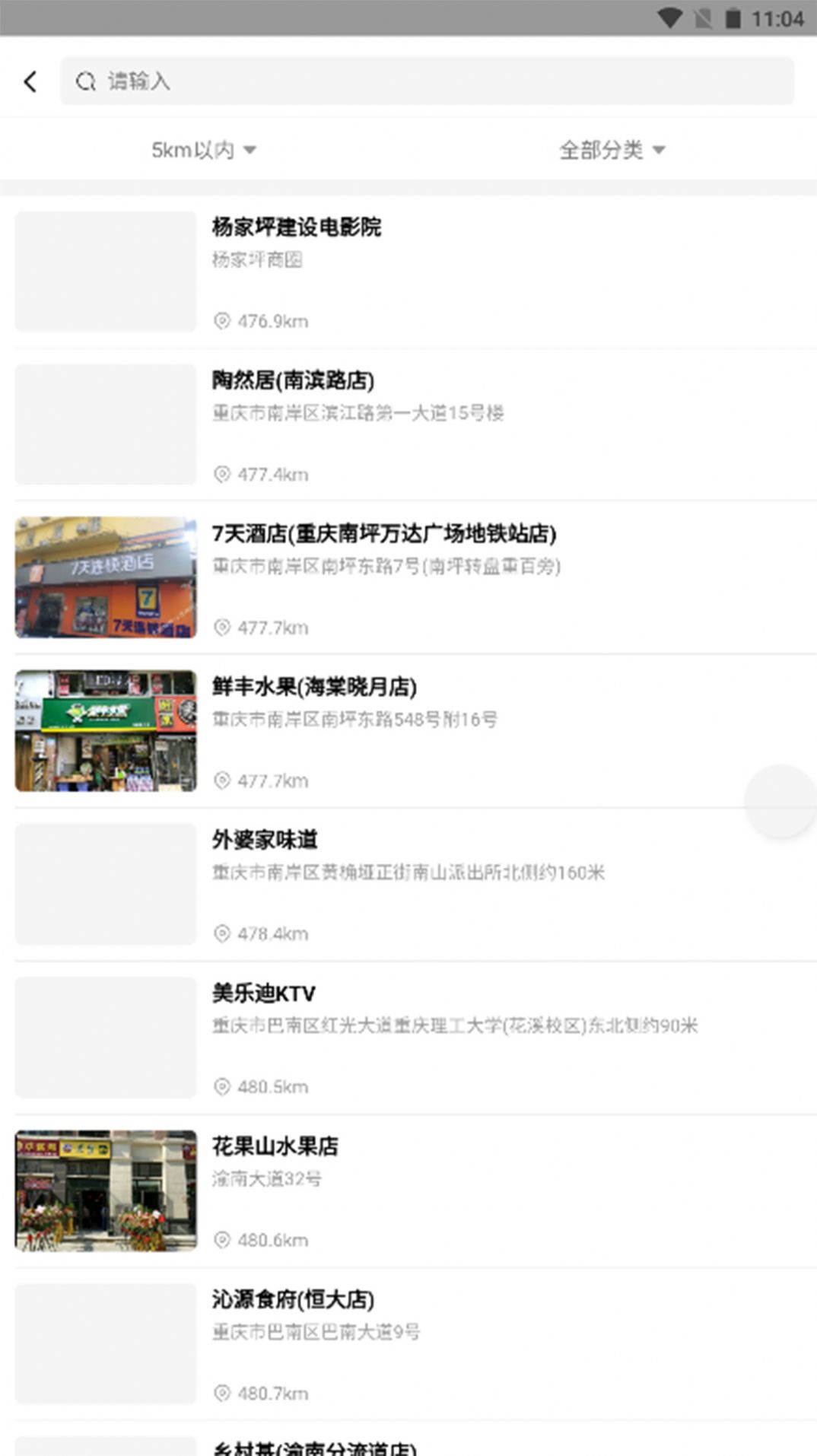
Task: Go back using the top-left arrow
Action: click(30, 81)
